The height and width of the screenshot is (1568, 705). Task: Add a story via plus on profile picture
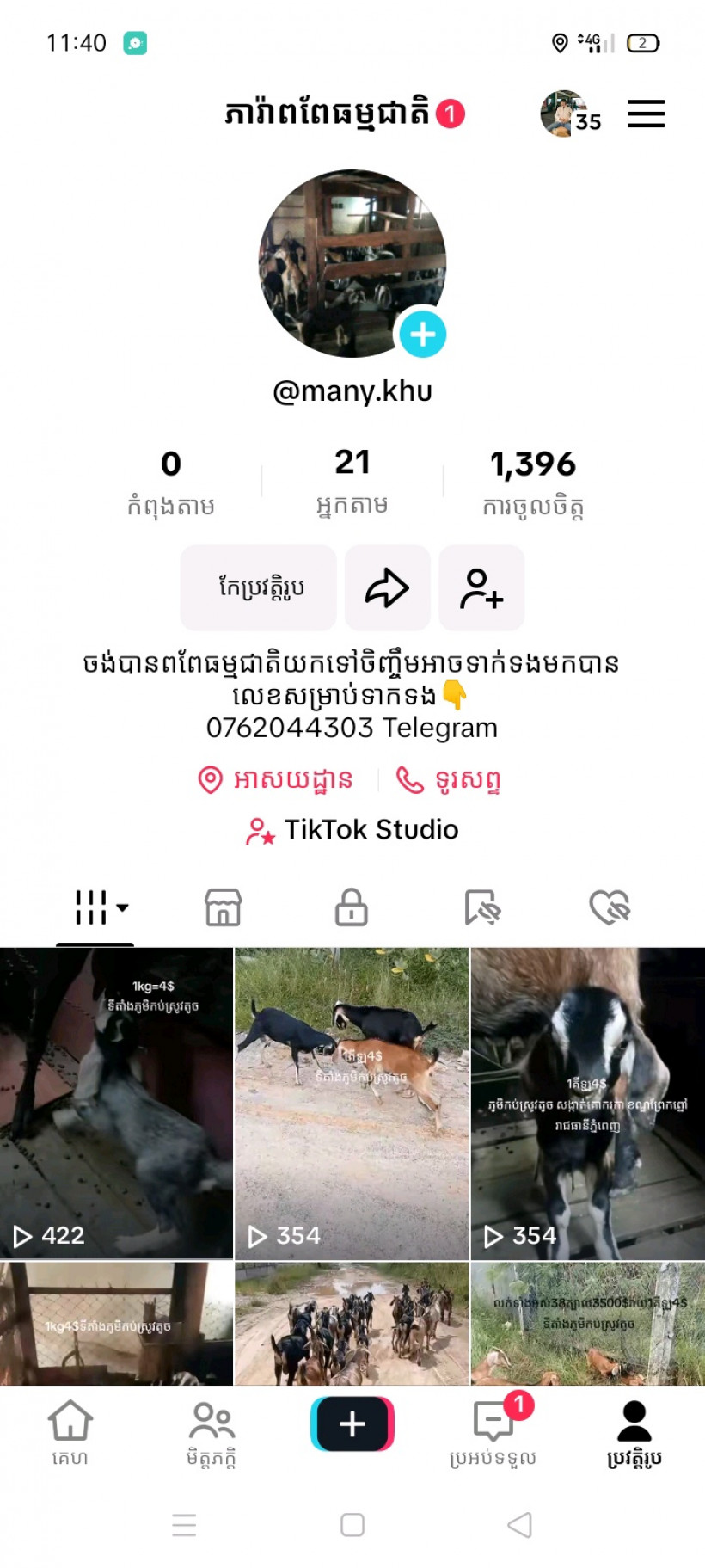[421, 334]
